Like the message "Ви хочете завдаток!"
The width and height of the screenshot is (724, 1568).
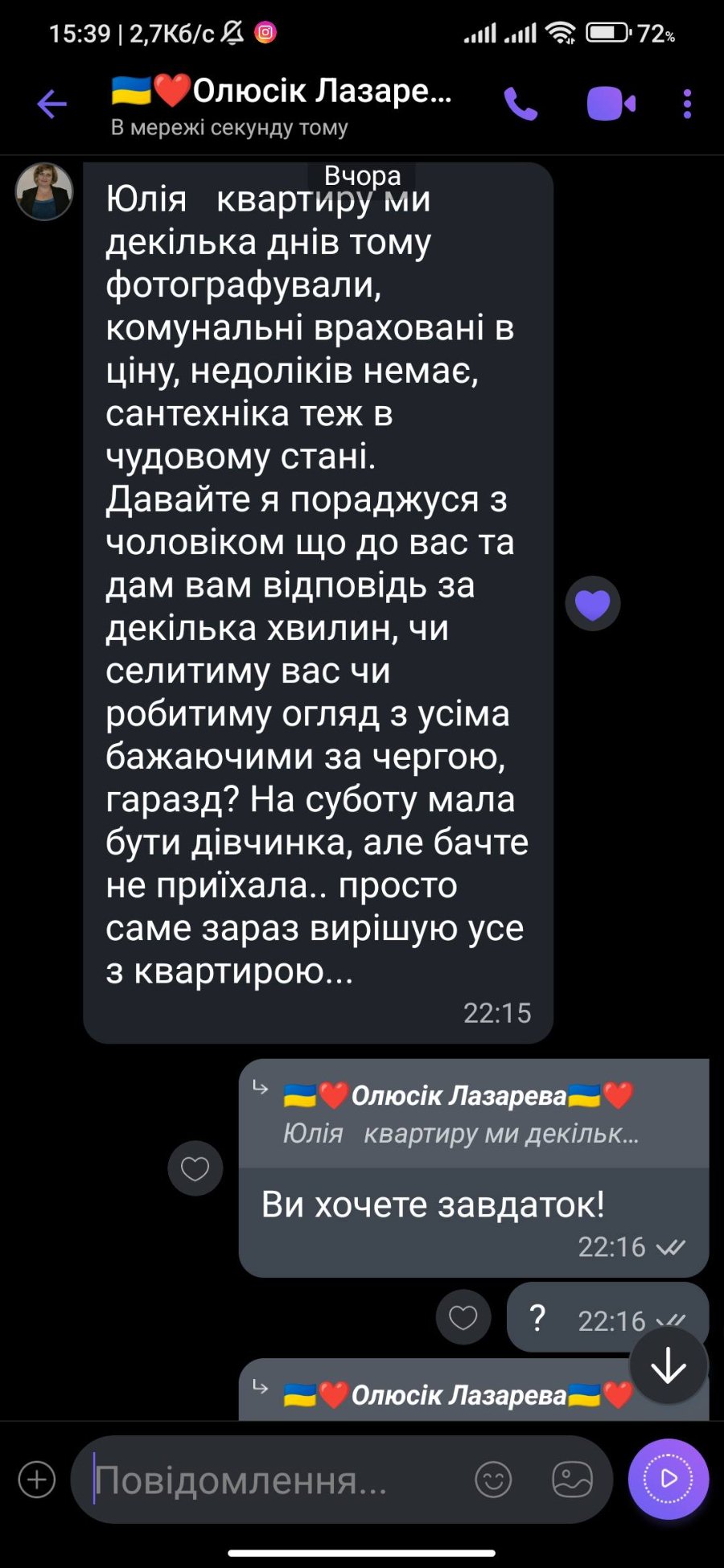pos(195,1168)
